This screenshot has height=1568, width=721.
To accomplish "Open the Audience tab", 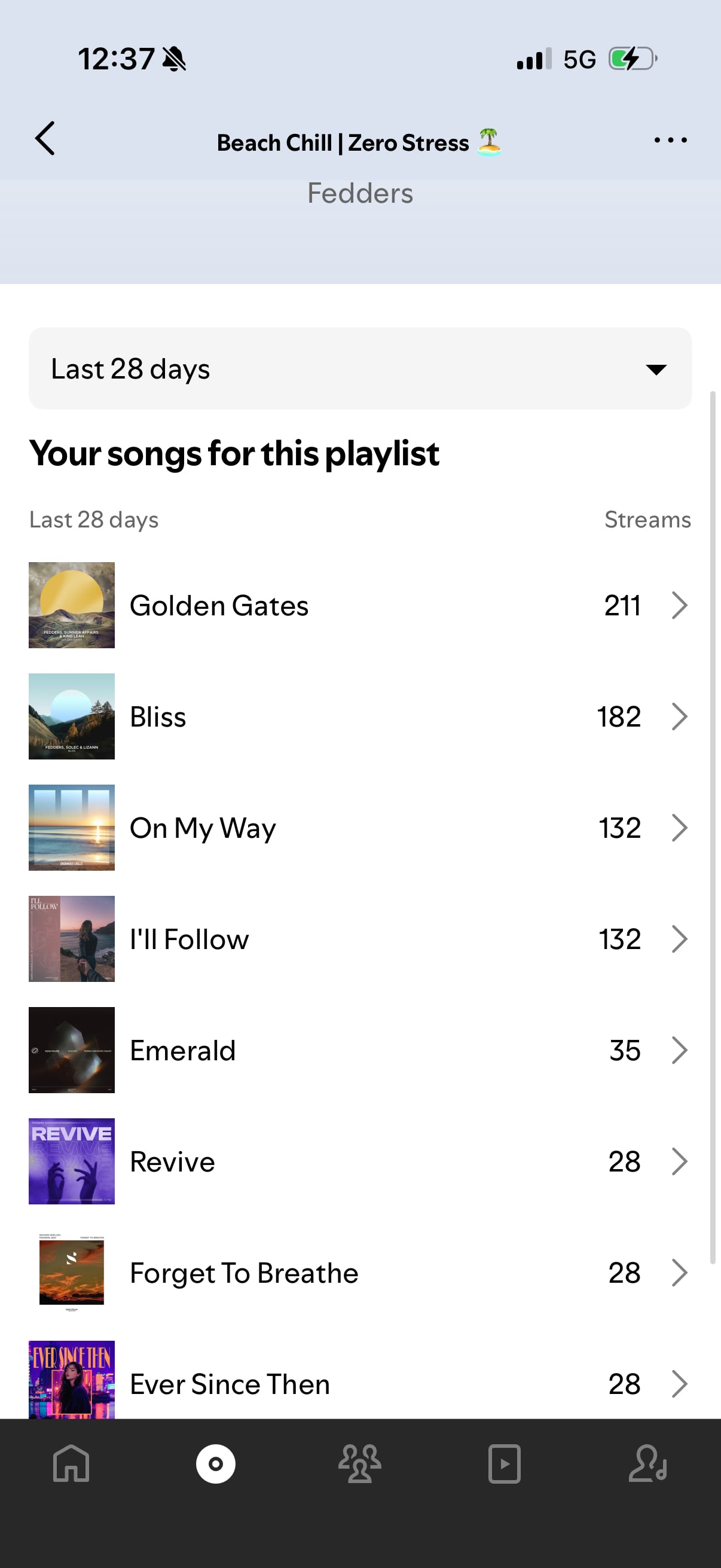I will coord(359,1463).
